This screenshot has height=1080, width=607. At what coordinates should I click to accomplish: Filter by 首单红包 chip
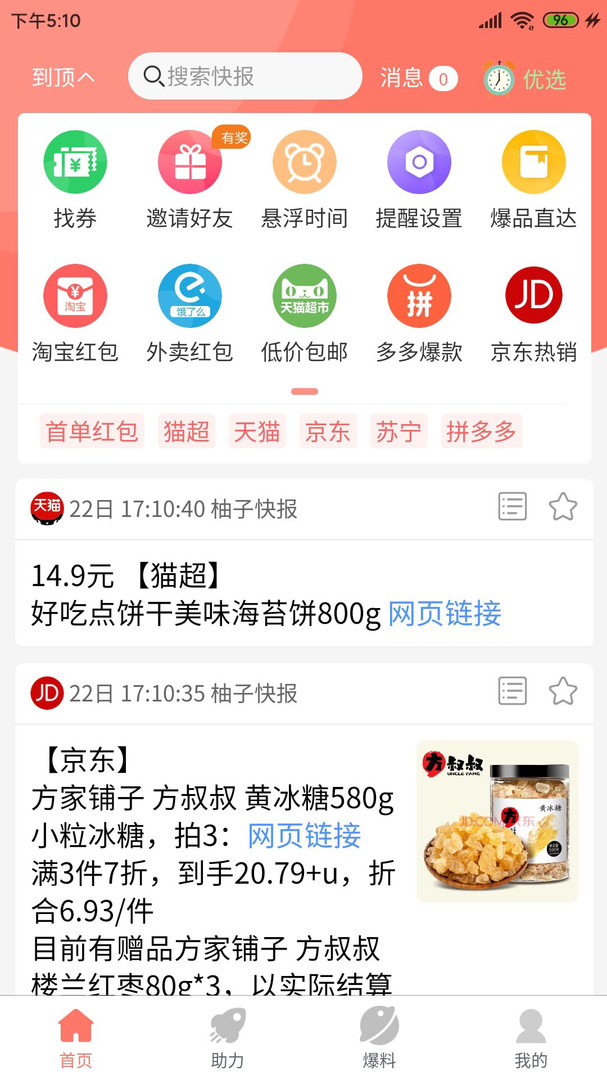92,431
